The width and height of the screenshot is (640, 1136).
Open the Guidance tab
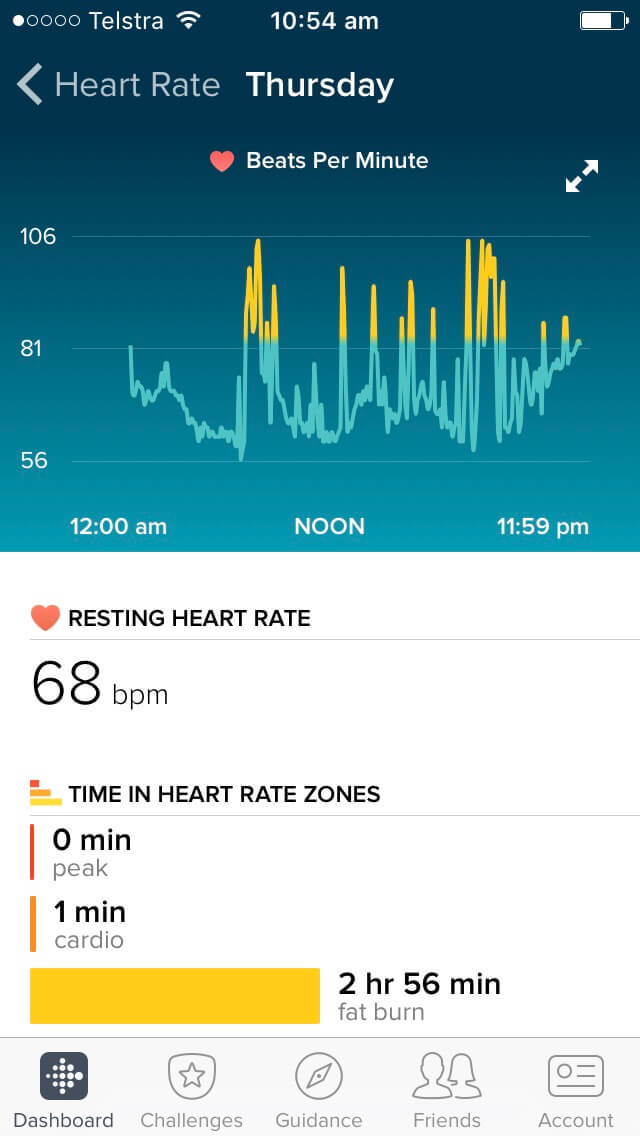coord(319,1089)
